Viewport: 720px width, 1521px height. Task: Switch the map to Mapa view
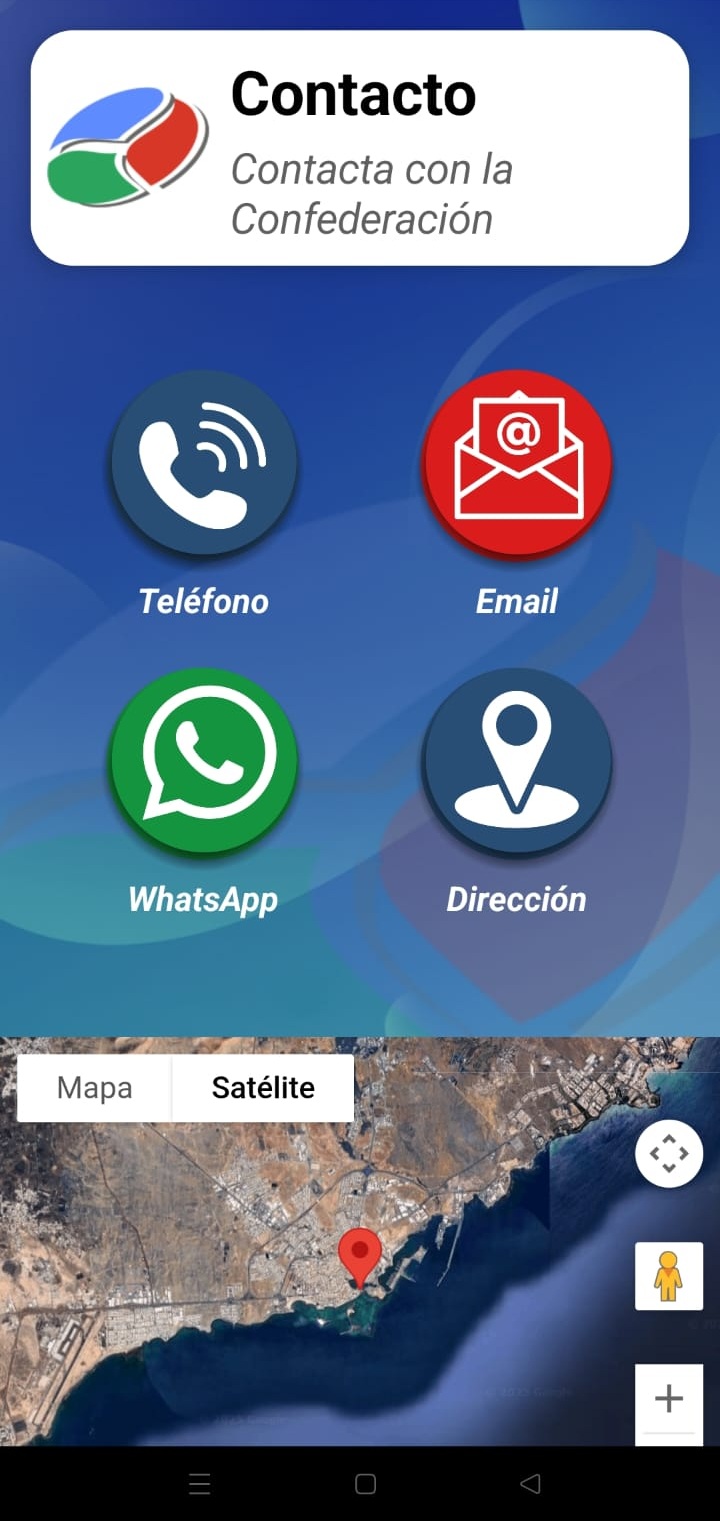(95, 1087)
